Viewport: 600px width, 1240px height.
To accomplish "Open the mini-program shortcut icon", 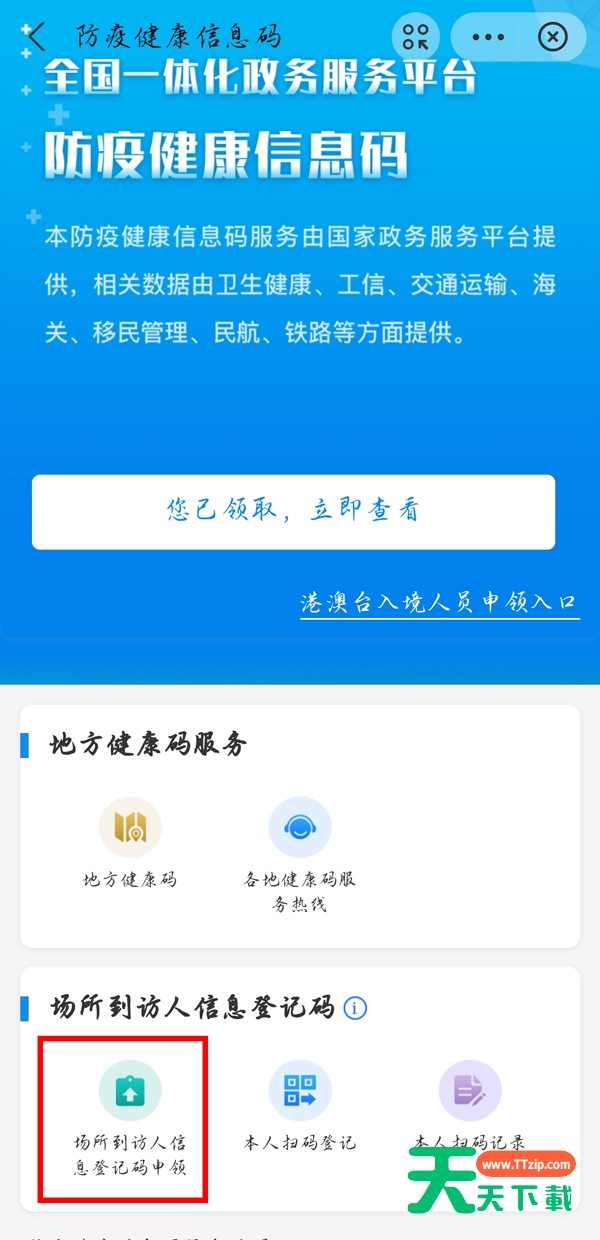I will (415, 38).
